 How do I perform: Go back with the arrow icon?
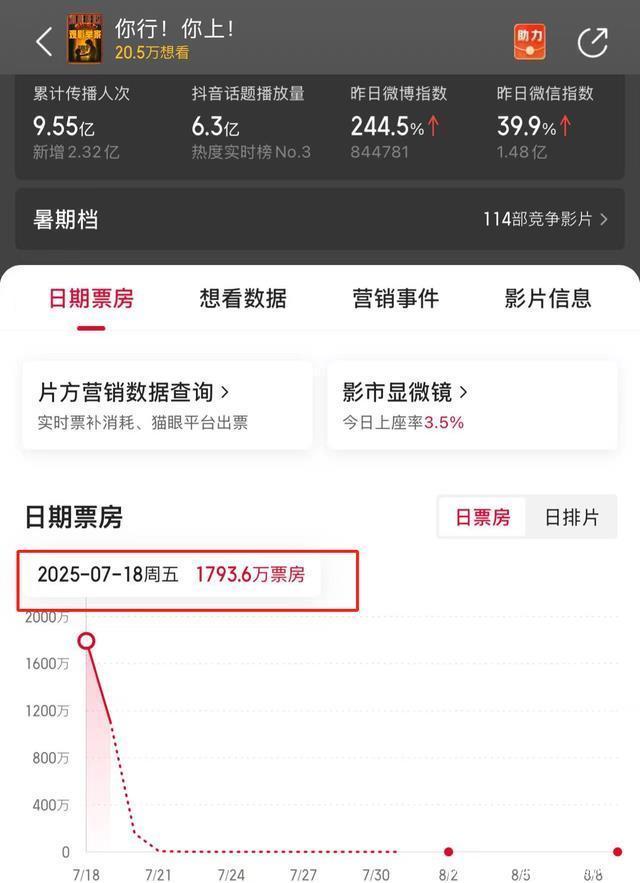point(43,42)
